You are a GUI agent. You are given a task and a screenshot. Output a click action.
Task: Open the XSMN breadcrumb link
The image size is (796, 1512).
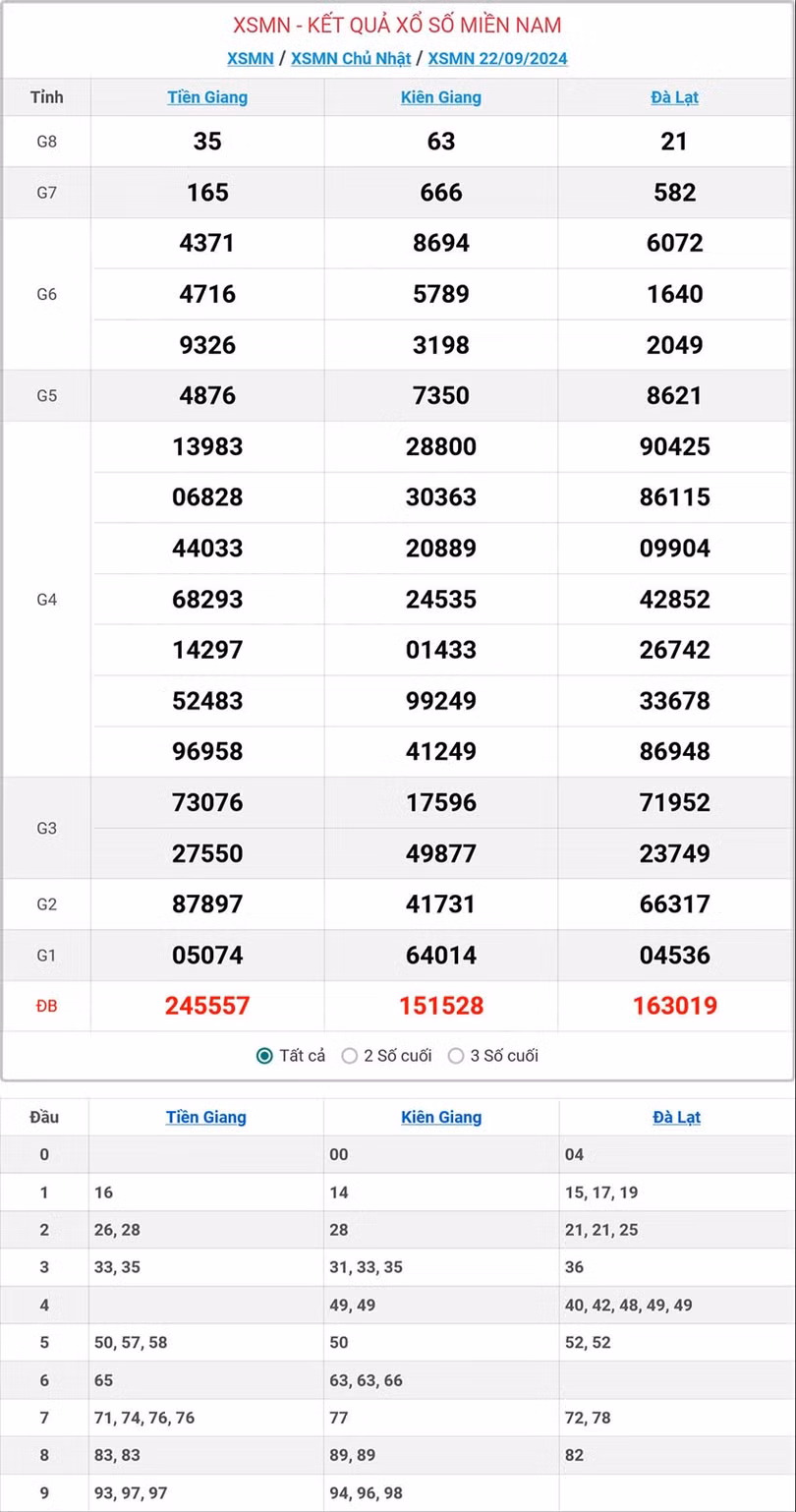click(x=250, y=58)
